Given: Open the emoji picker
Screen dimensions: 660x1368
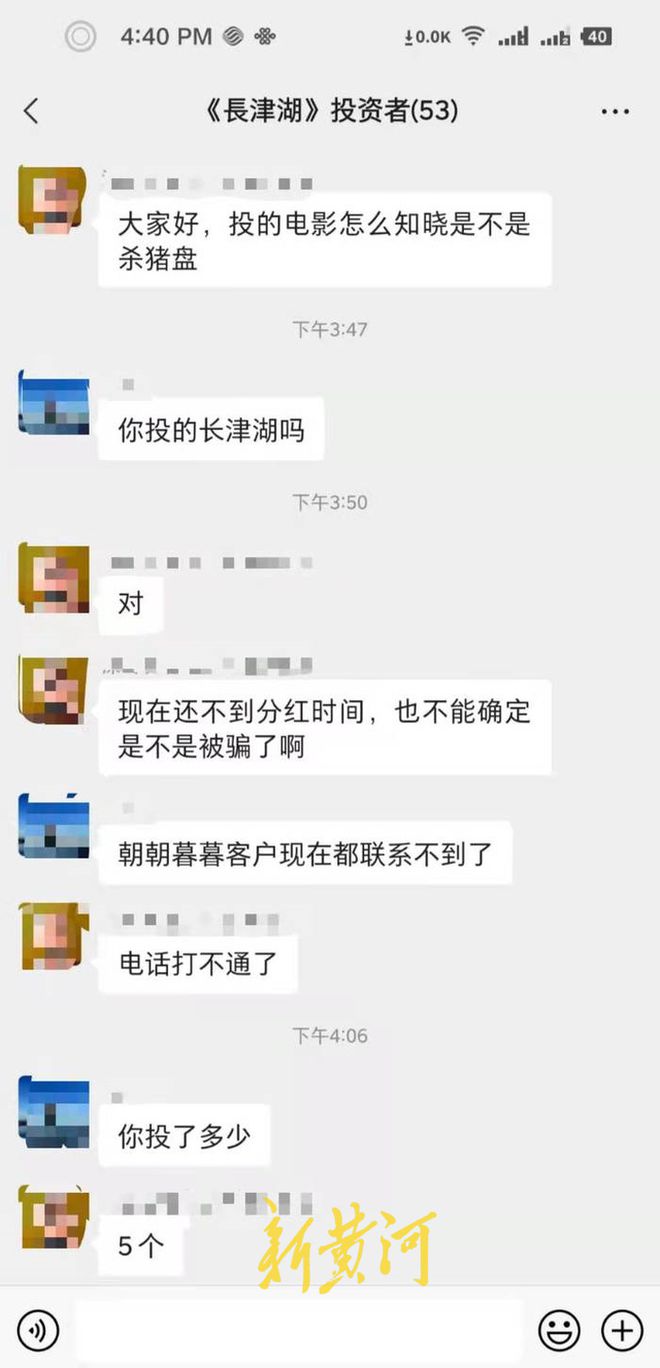Looking at the screenshot, I should pyautogui.click(x=559, y=1330).
